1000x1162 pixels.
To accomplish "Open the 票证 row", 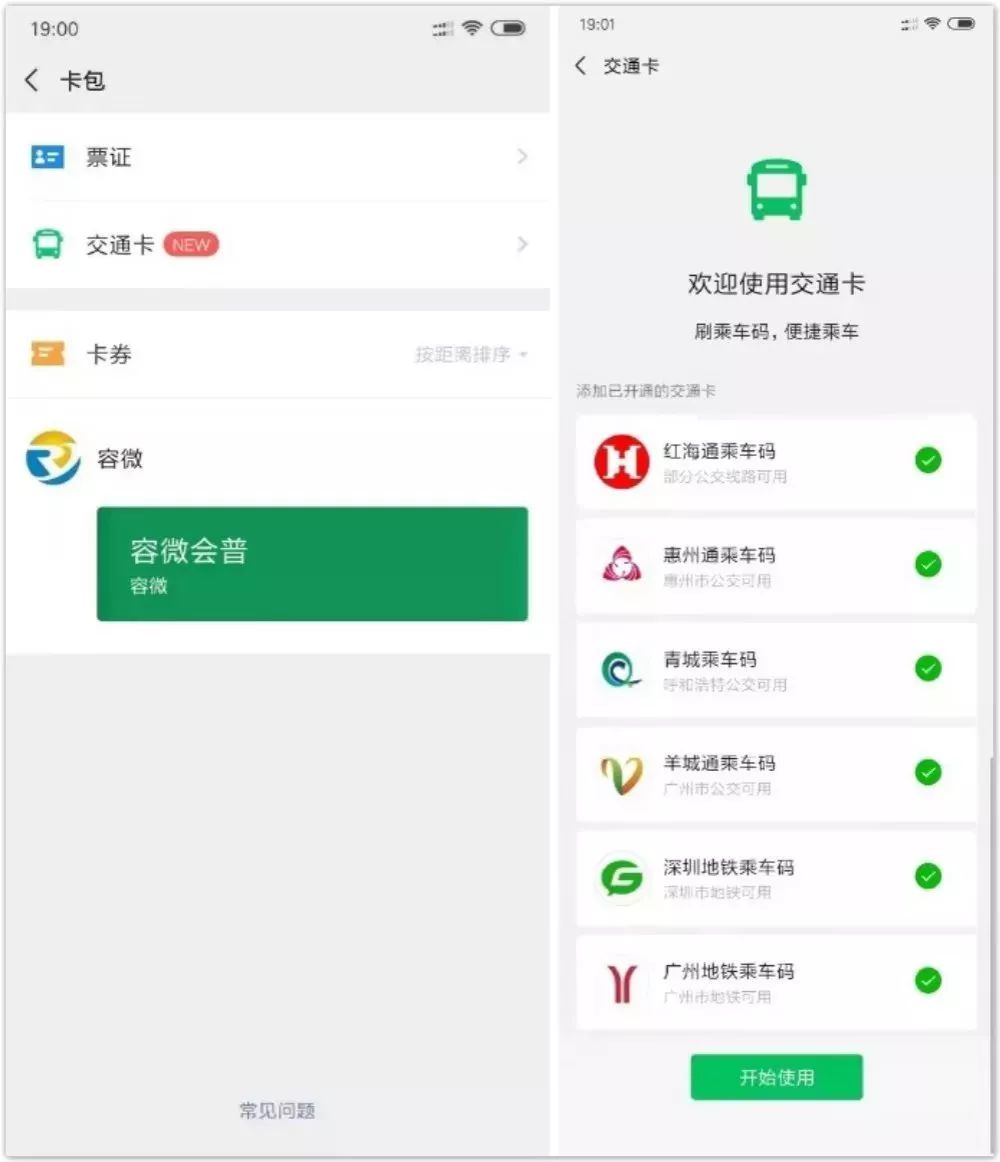I will click(278, 157).
